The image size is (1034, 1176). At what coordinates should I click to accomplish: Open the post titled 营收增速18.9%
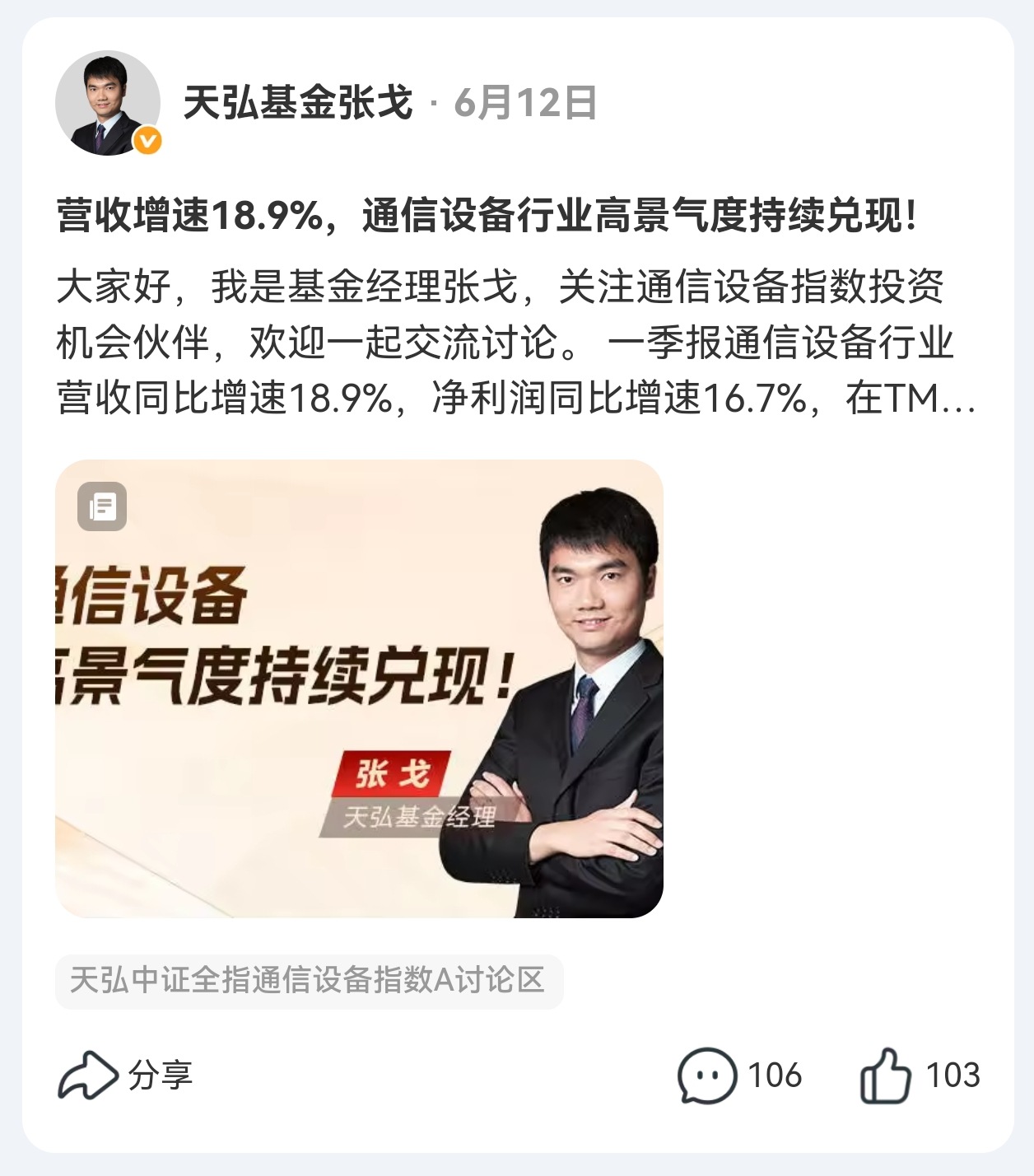(x=486, y=217)
